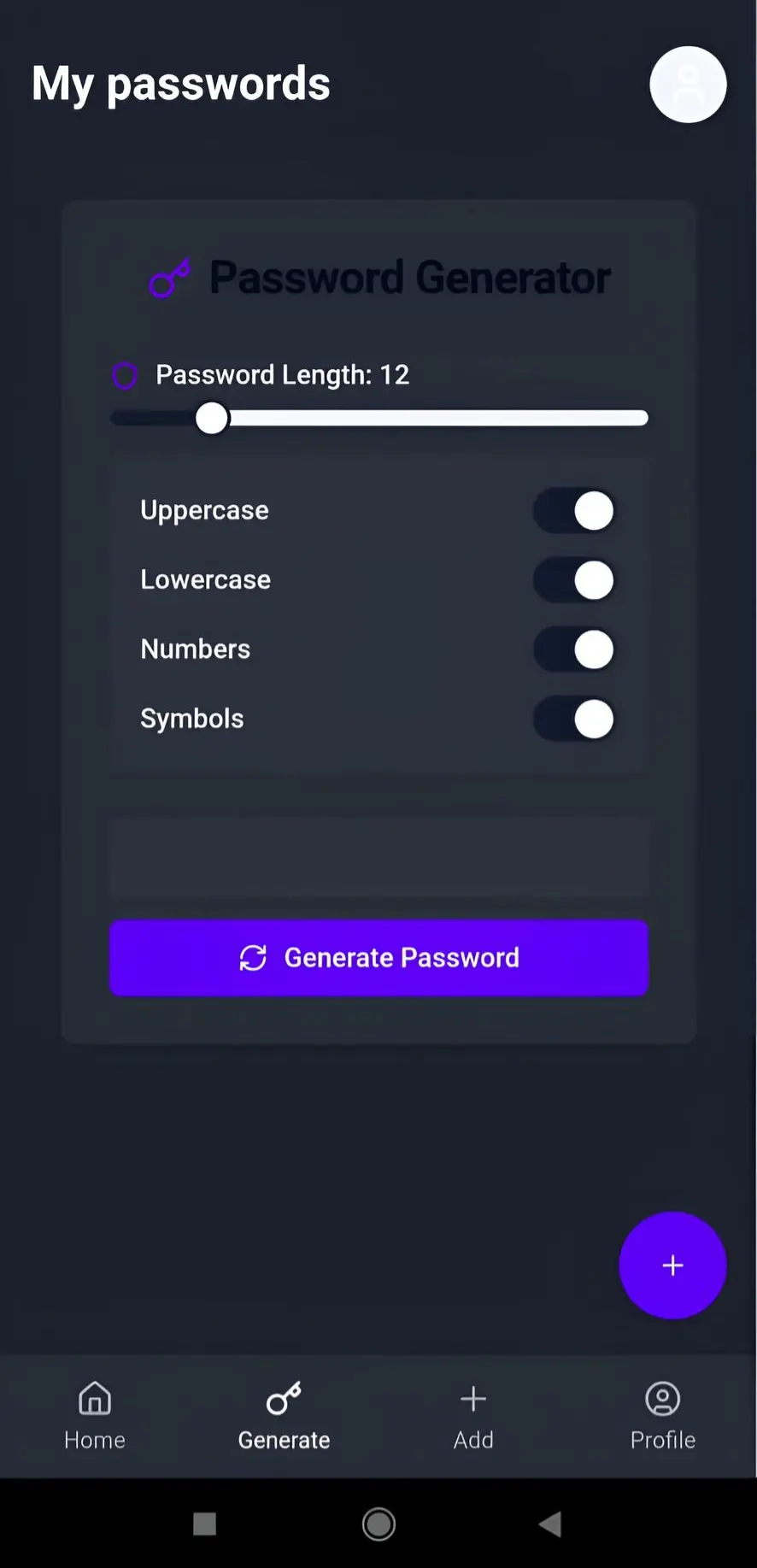
Task: Tap the floating plus action button
Action: [x=672, y=1266]
